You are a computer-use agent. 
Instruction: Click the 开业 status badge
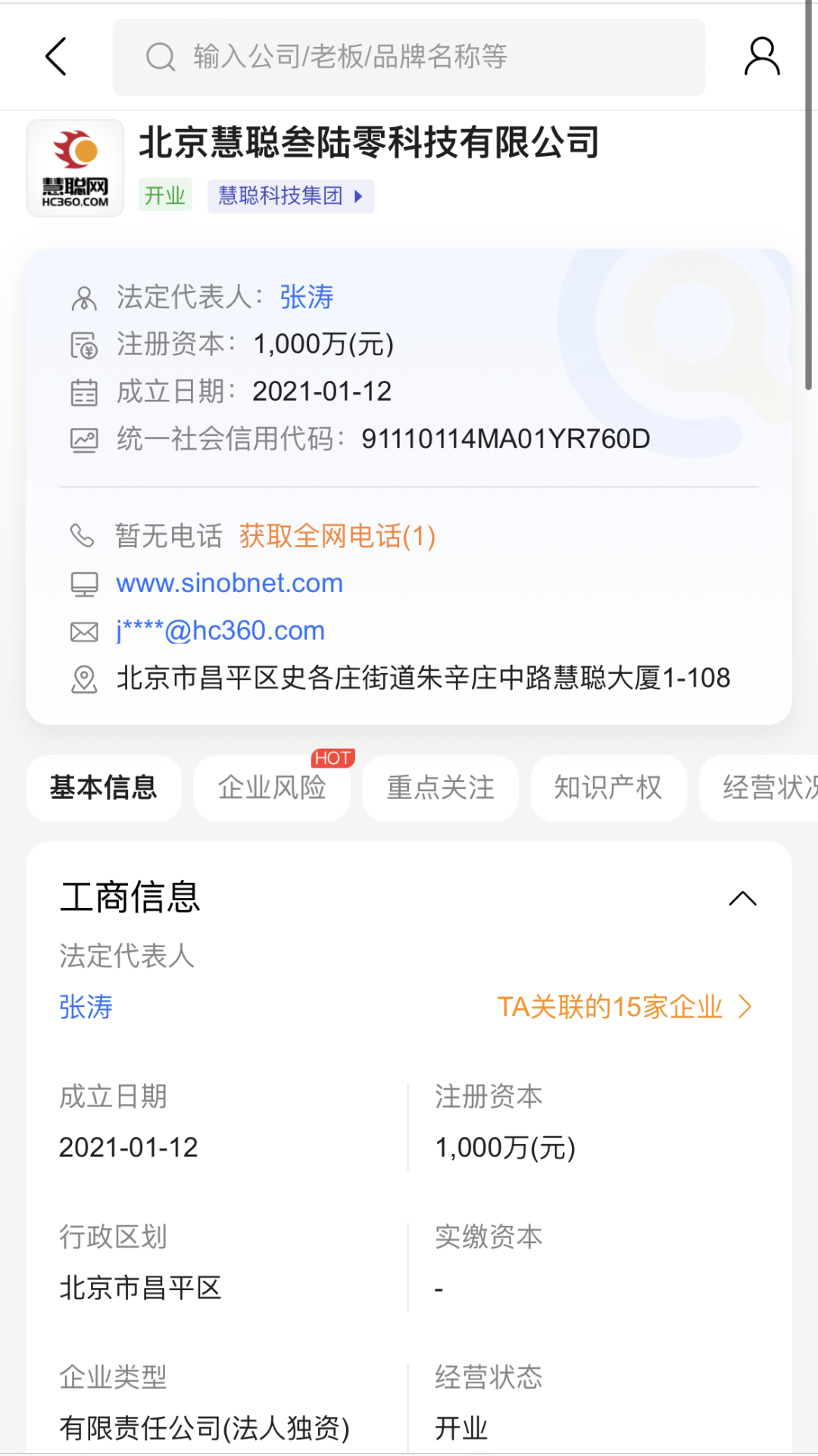pyautogui.click(x=164, y=195)
